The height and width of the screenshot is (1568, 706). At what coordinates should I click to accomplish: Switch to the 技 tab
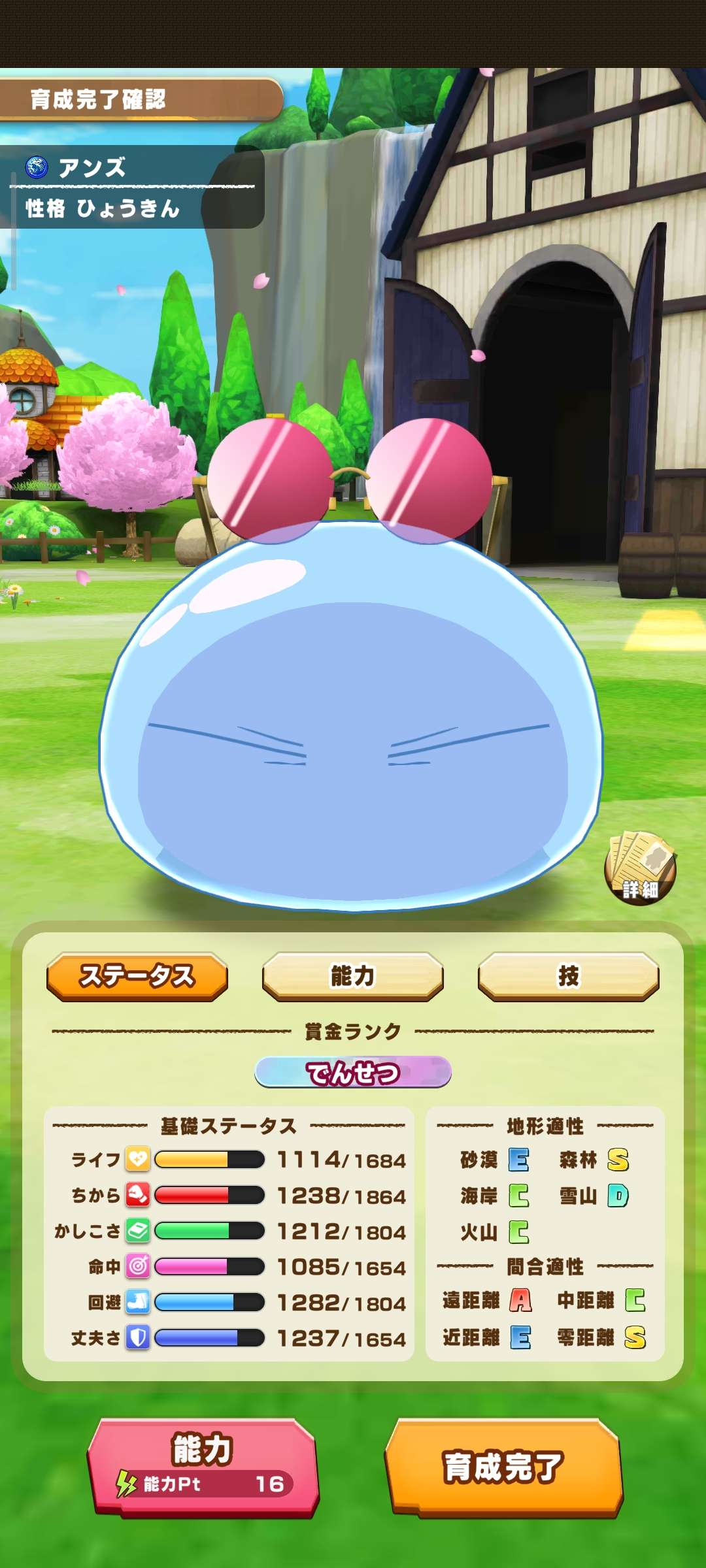(568, 976)
